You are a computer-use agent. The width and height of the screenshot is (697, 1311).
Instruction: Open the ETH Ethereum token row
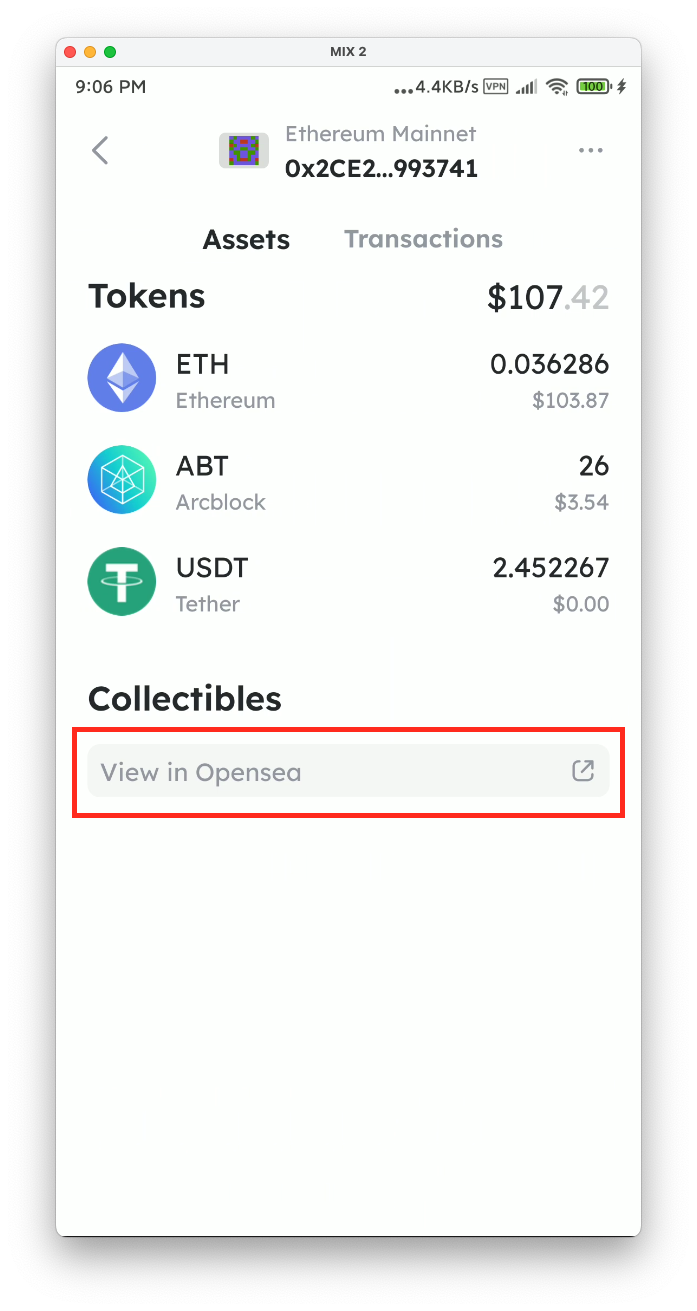tap(348, 380)
